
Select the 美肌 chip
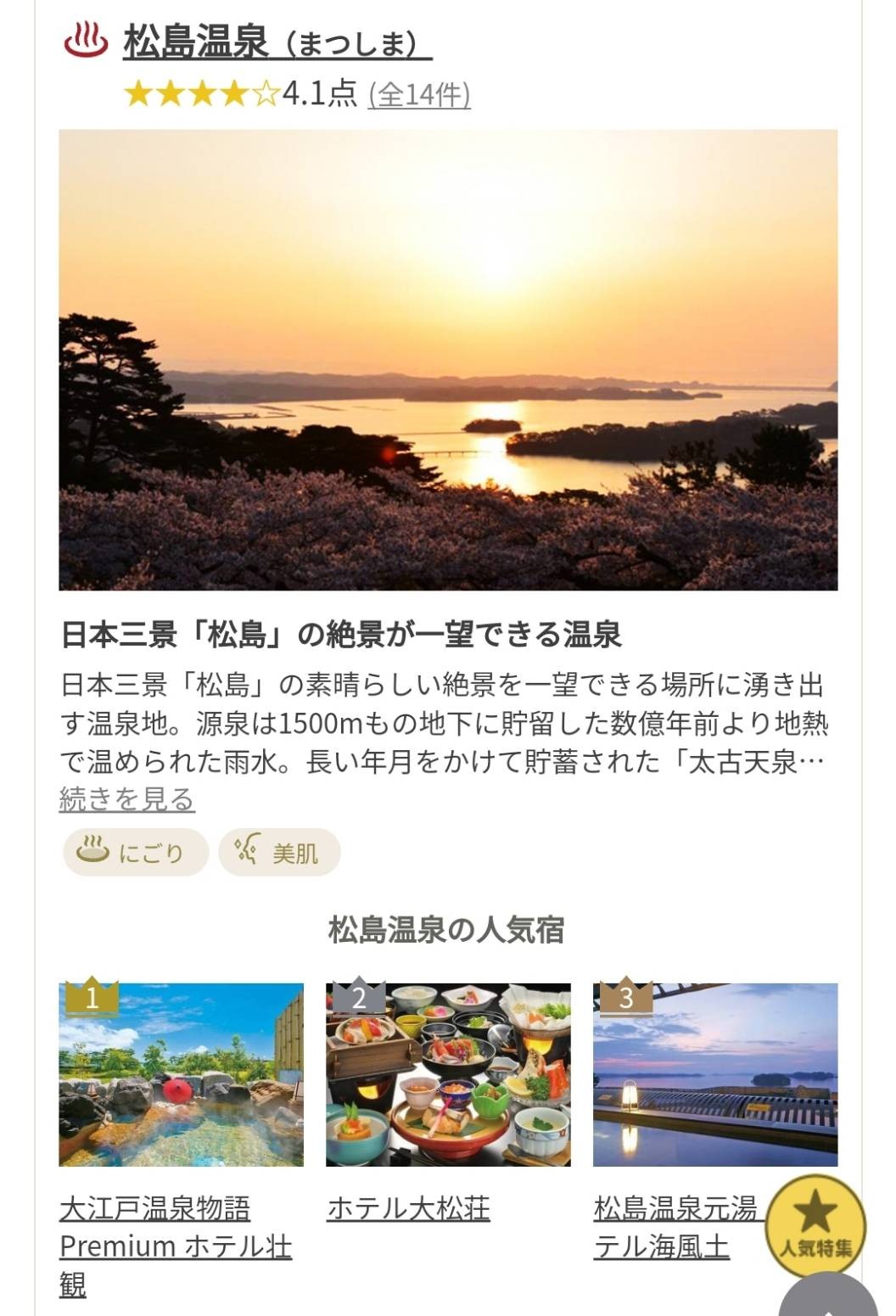(279, 852)
